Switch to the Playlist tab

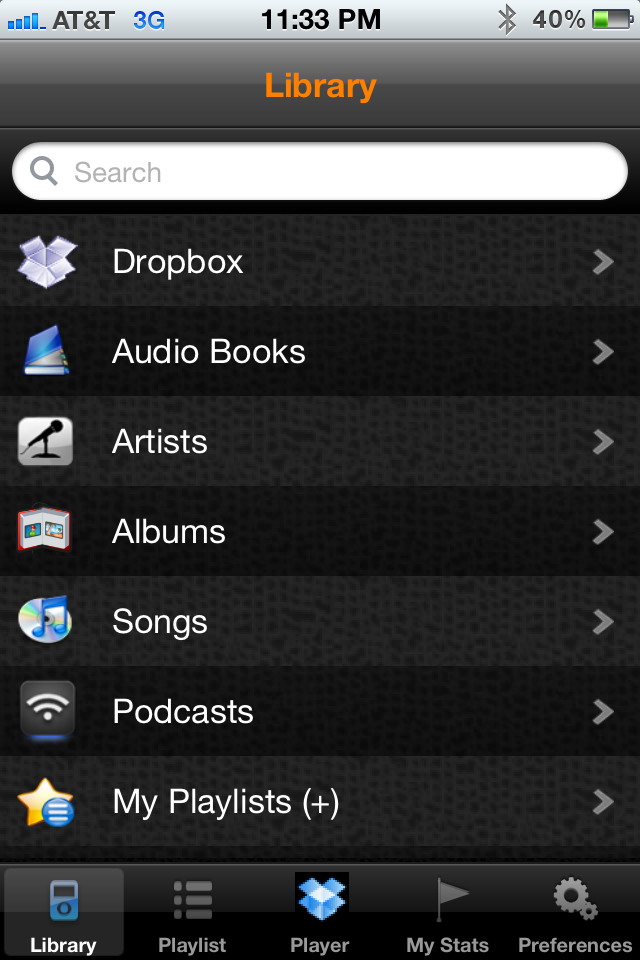point(192,912)
